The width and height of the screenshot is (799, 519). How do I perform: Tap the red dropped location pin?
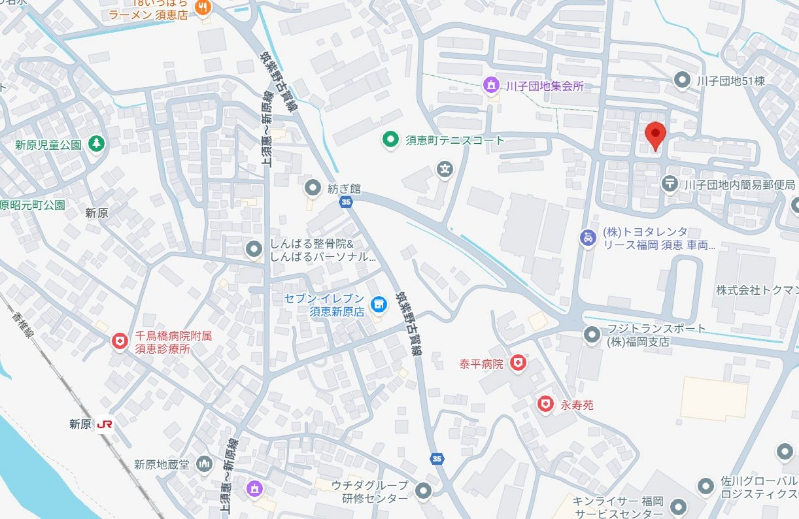pyautogui.click(x=655, y=133)
